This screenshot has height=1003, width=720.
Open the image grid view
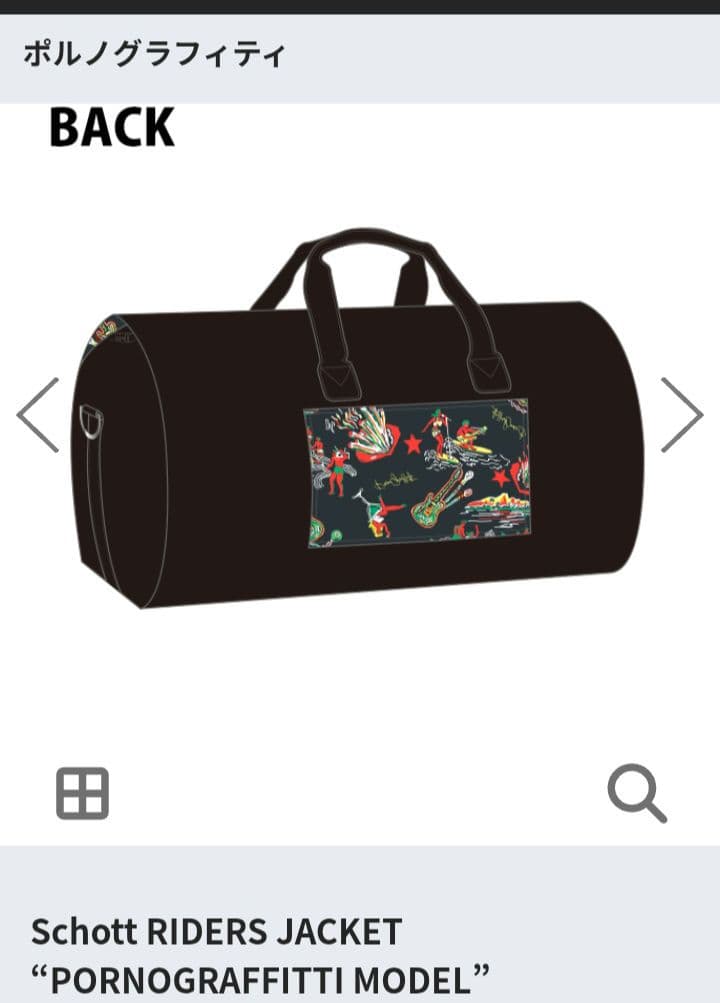82,793
